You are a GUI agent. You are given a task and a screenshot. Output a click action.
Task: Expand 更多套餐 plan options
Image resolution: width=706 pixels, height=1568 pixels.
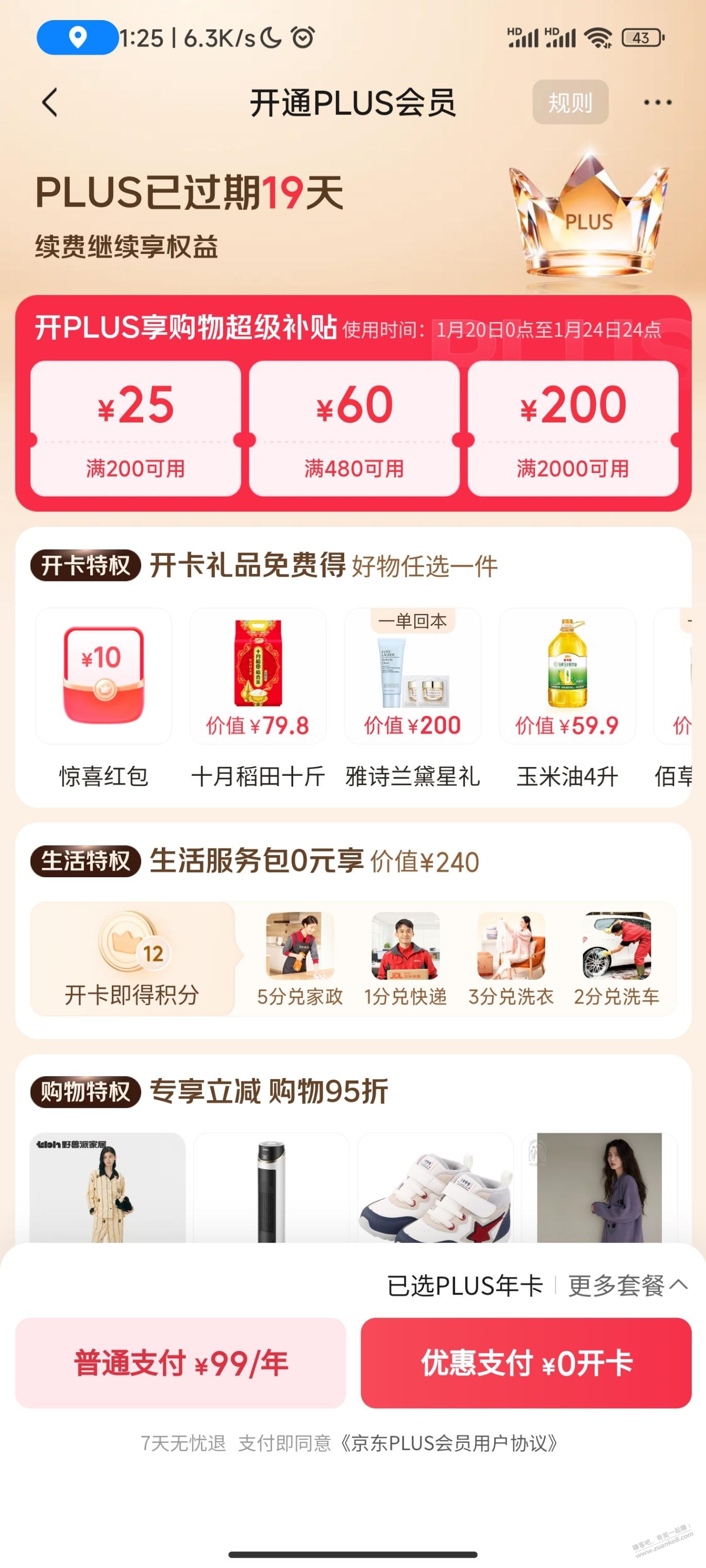tap(628, 1286)
